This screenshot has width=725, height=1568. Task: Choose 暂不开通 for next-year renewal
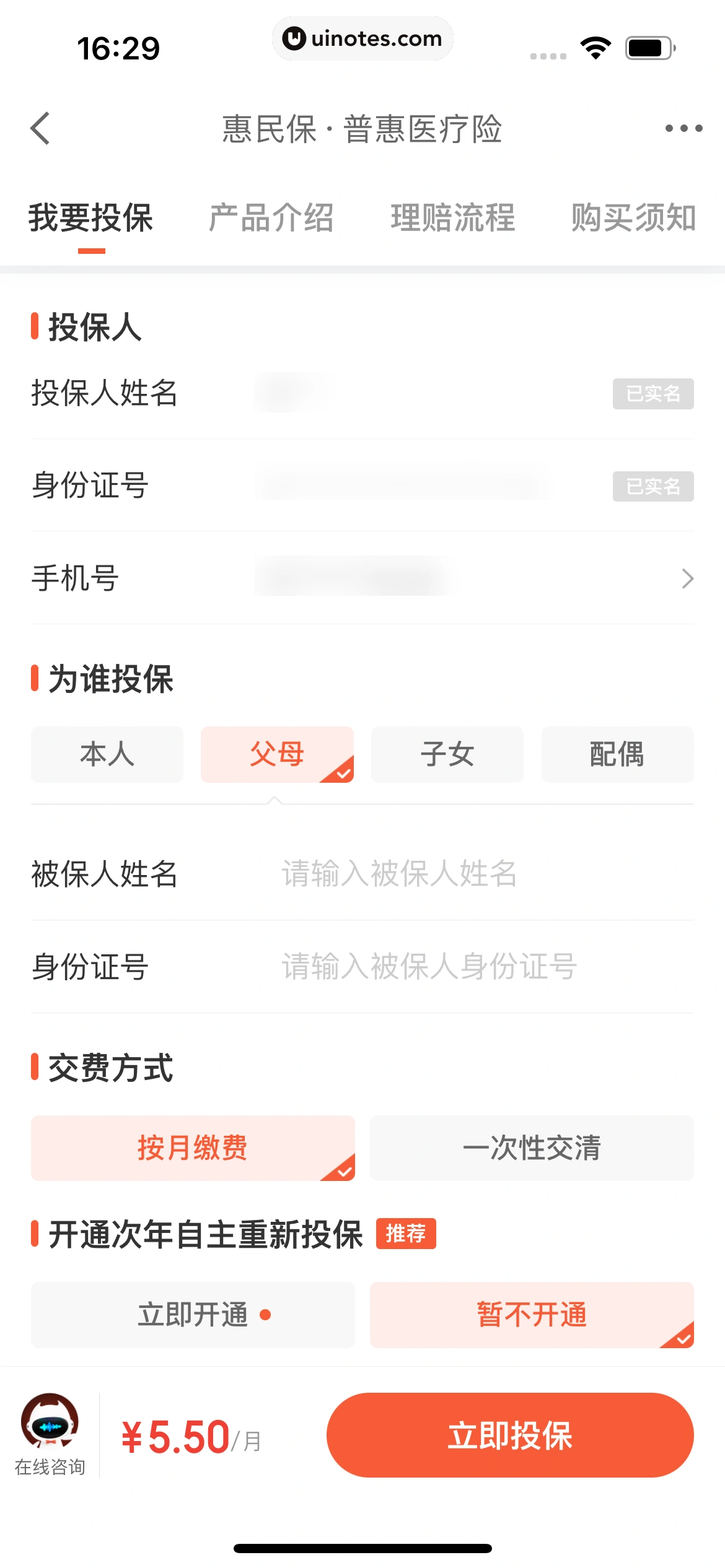(532, 1315)
